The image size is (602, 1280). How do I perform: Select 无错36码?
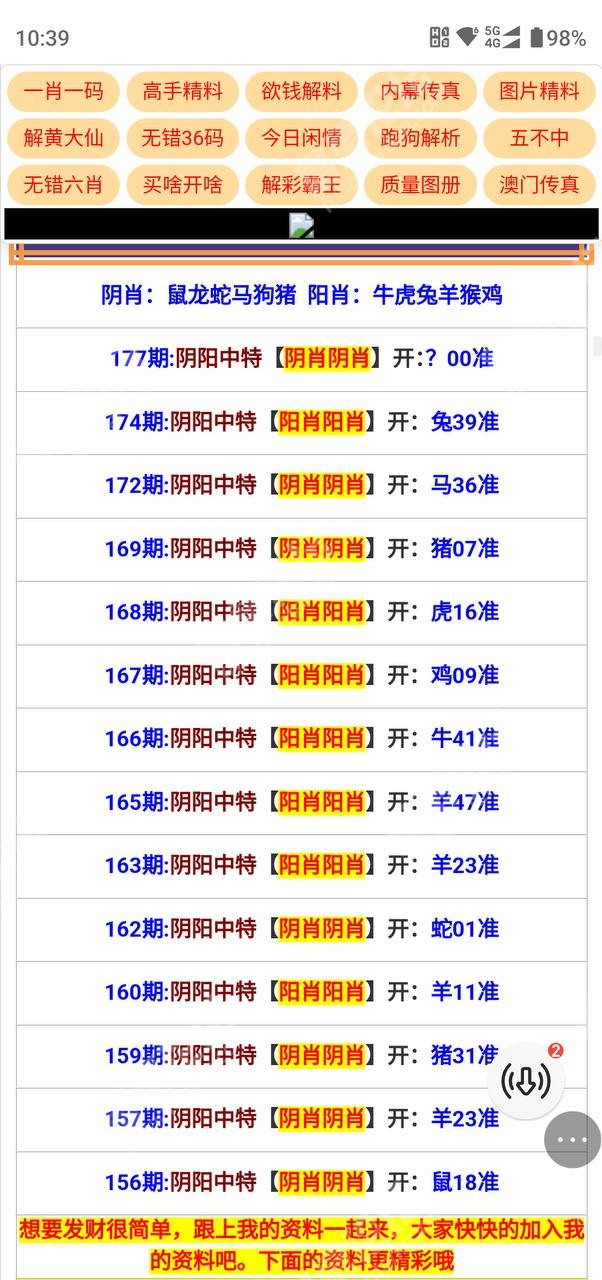pos(182,138)
